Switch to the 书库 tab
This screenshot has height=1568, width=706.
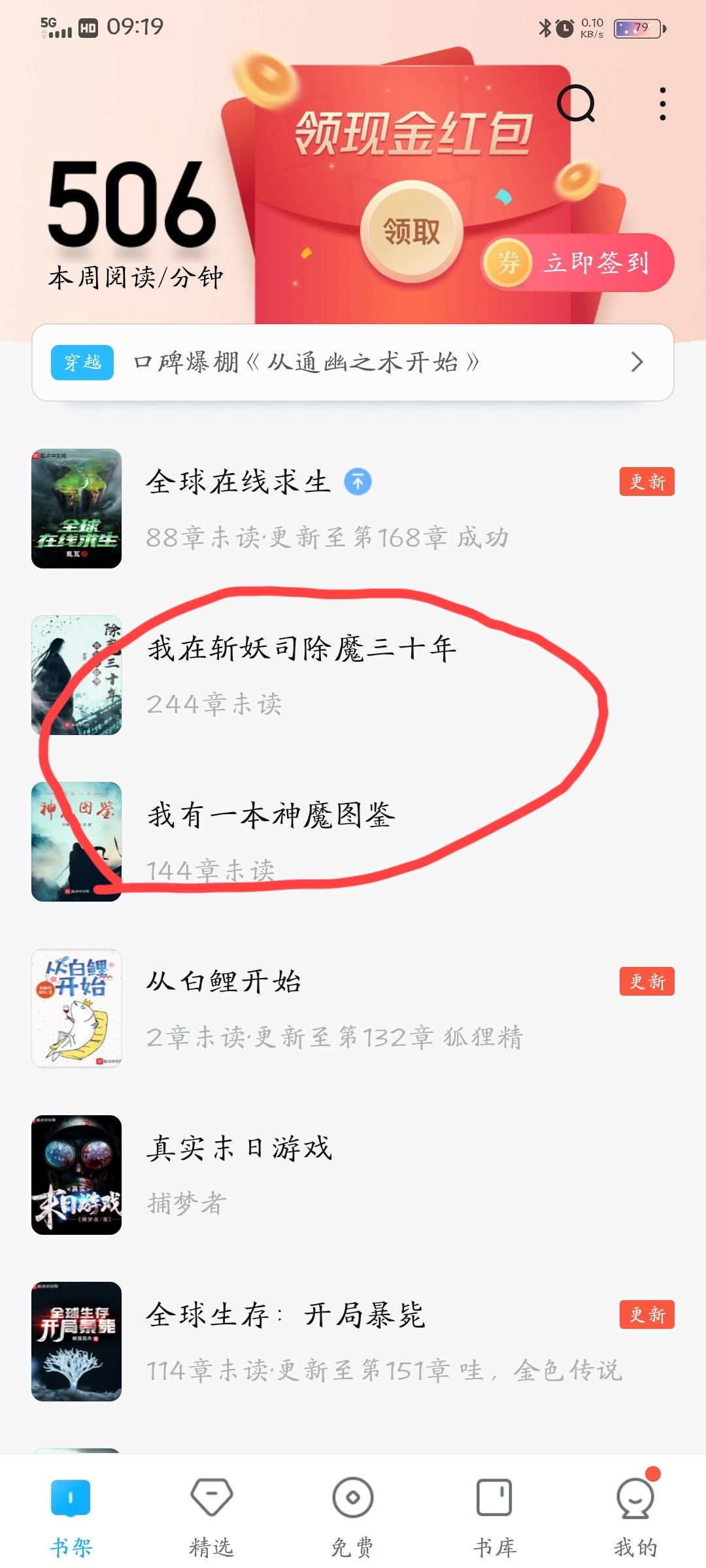[494, 1517]
